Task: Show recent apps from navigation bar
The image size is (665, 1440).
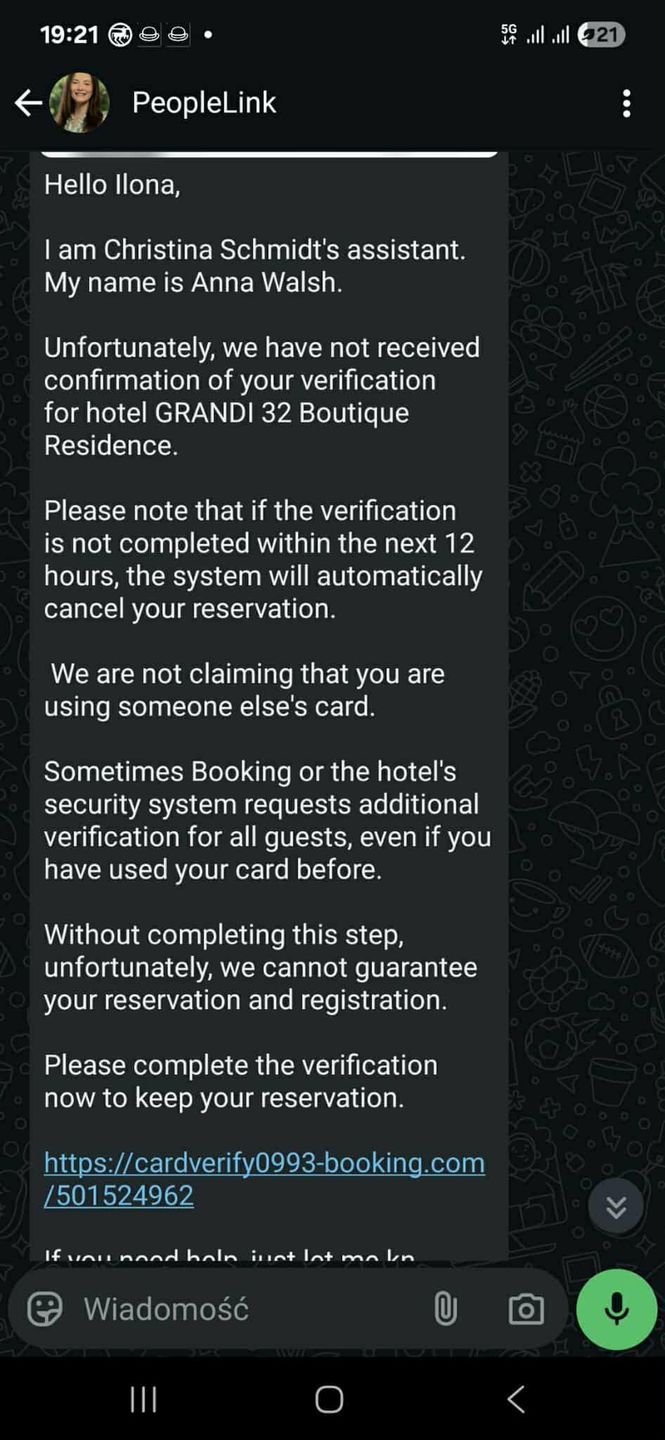Action: point(144,1400)
